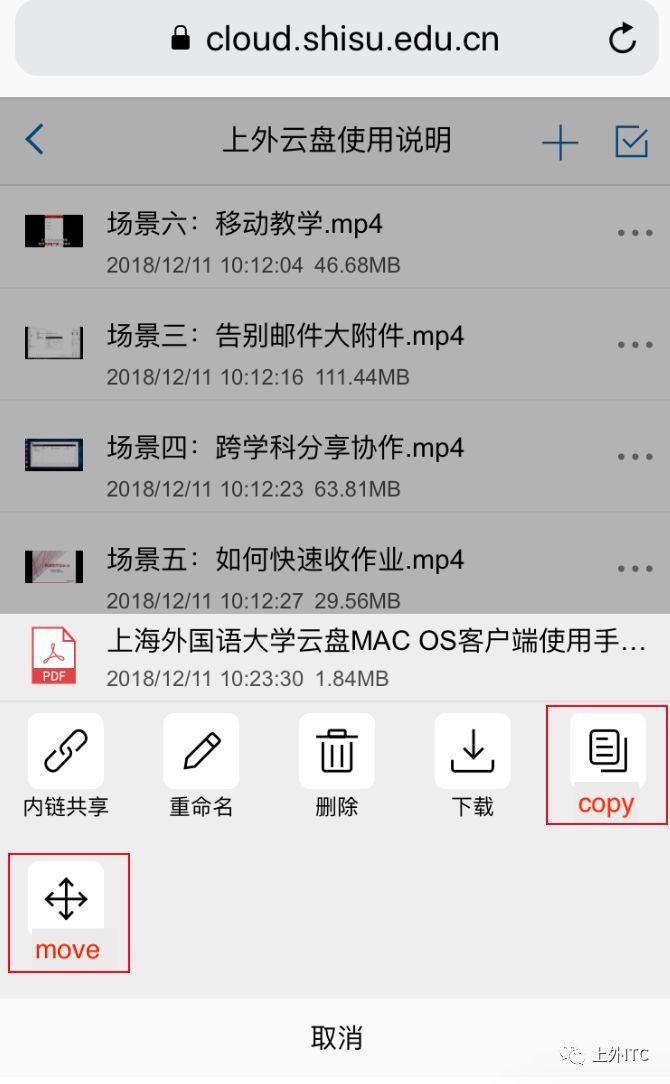Open more options for 场景六：移动教学.mp4

[x=634, y=233]
